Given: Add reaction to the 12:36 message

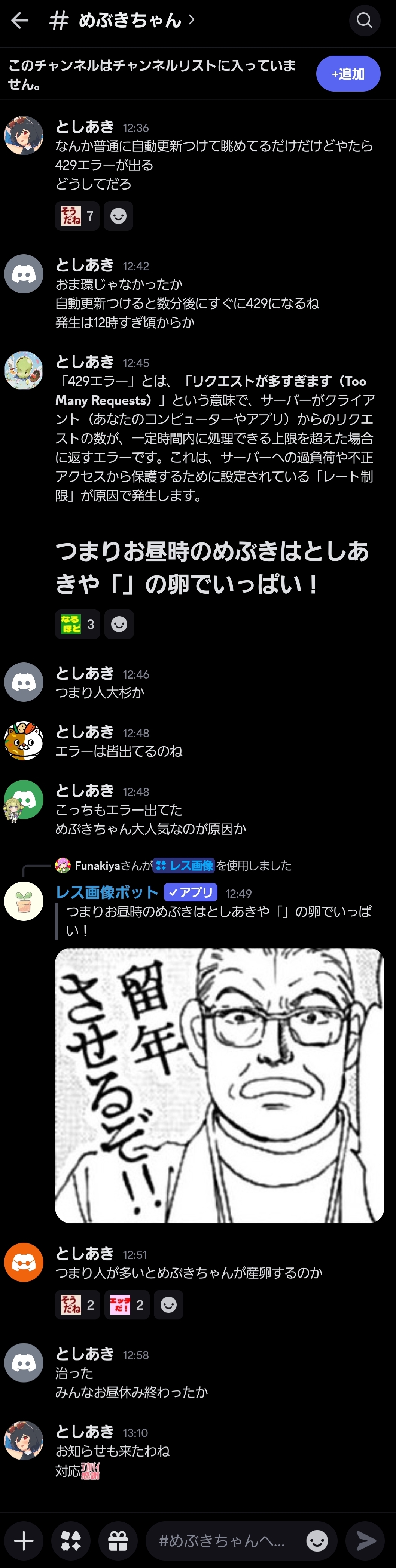Looking at the screenshot, I should tap(118, 216).
